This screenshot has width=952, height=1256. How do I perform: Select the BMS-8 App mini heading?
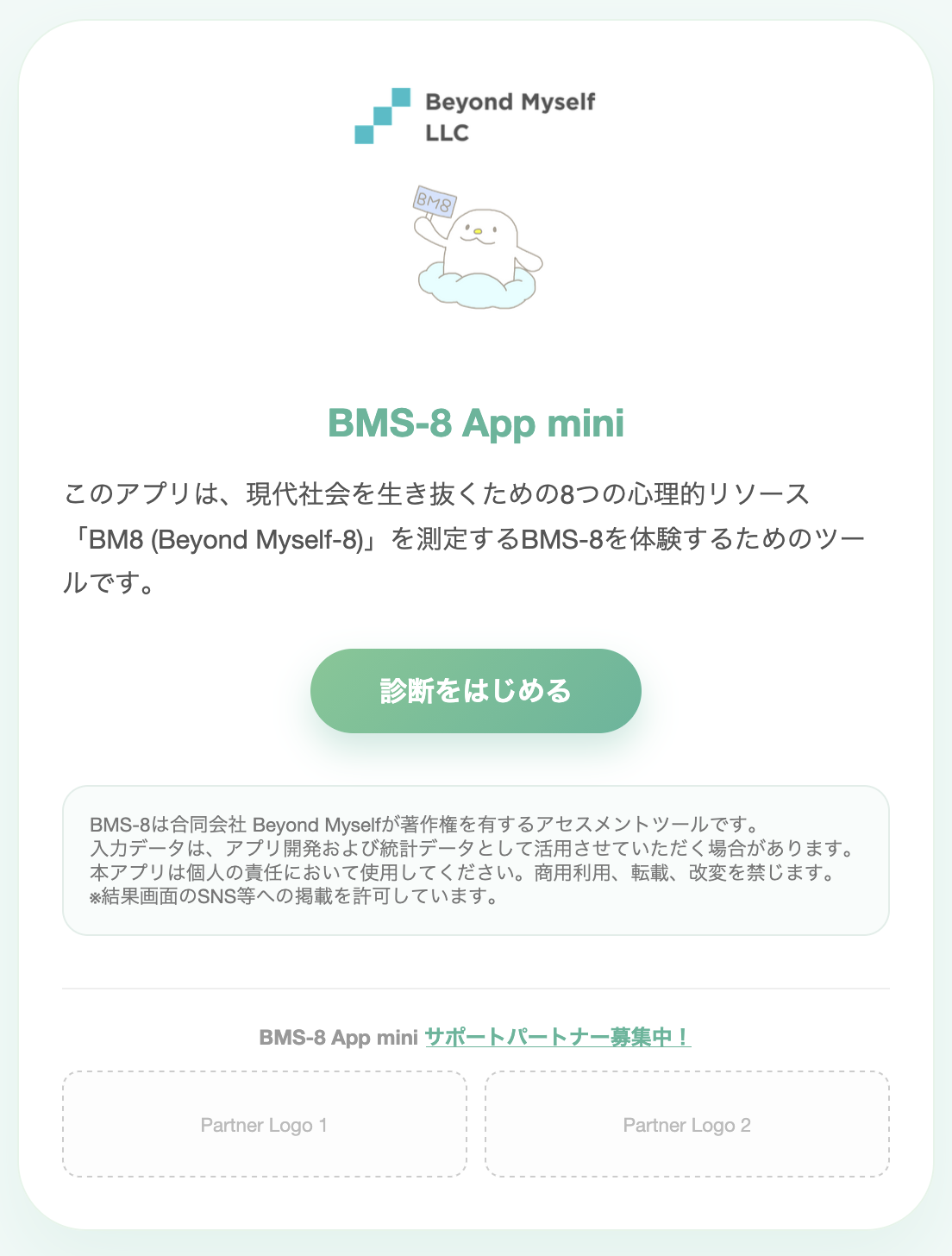[x=476, y=424]
